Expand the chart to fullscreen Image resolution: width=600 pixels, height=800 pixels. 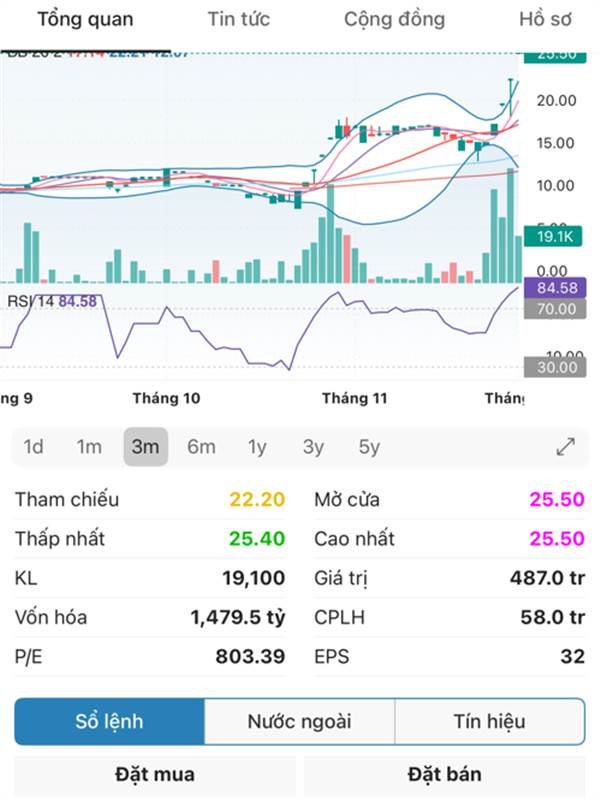[x=566, y=447]
